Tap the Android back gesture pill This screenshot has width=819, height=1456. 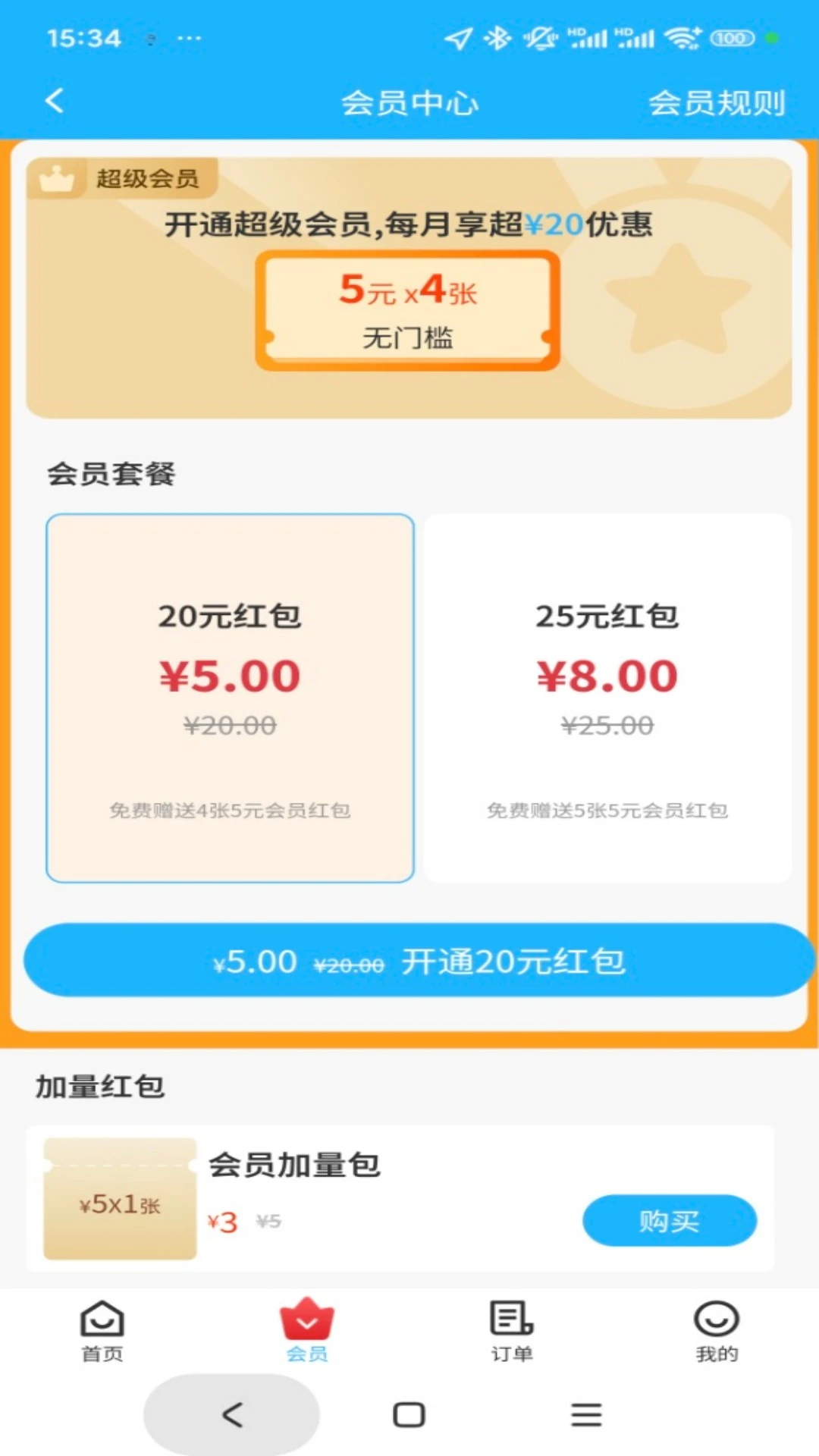[231, 1413]
